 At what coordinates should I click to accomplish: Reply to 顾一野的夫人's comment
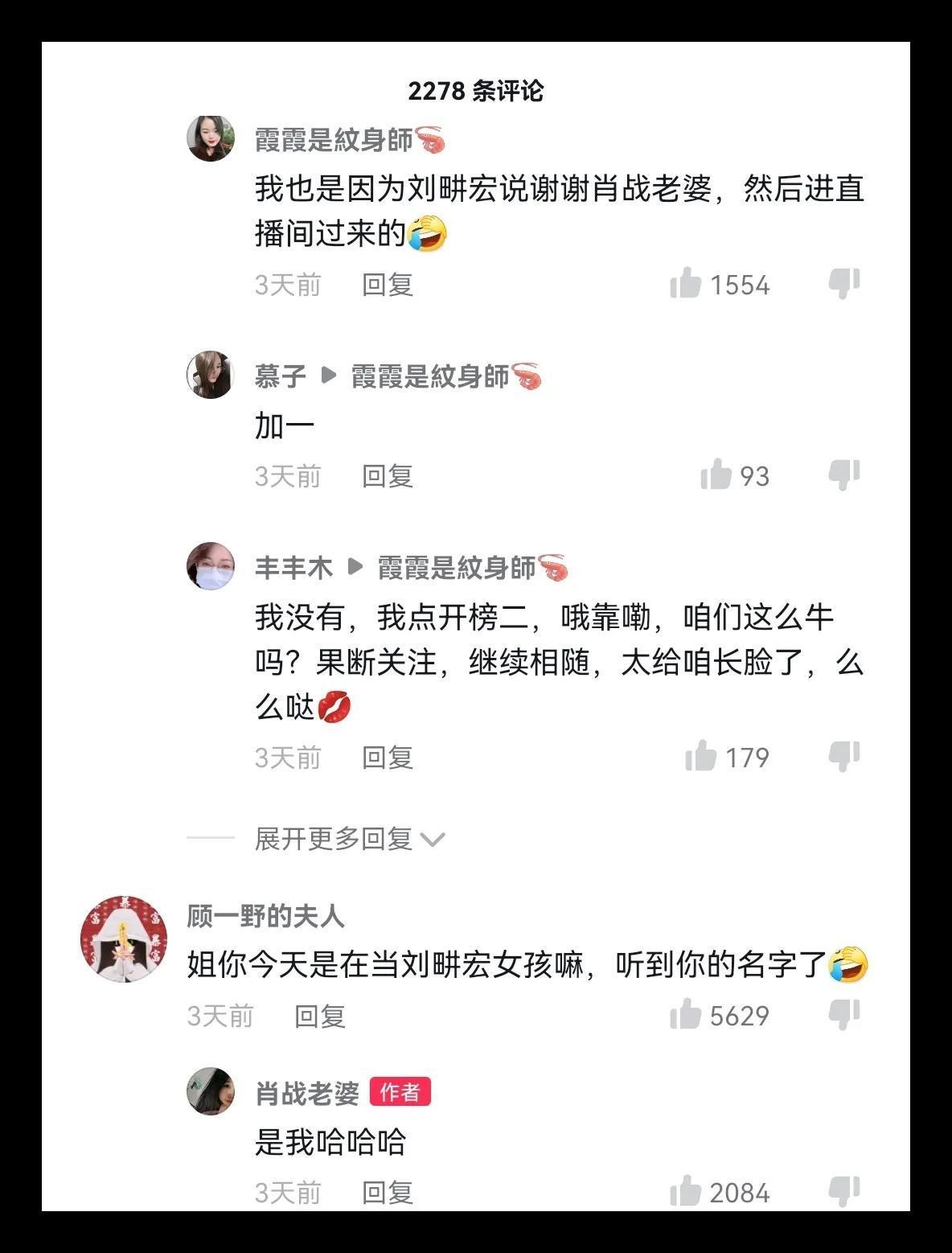[x=319, y=1017]
